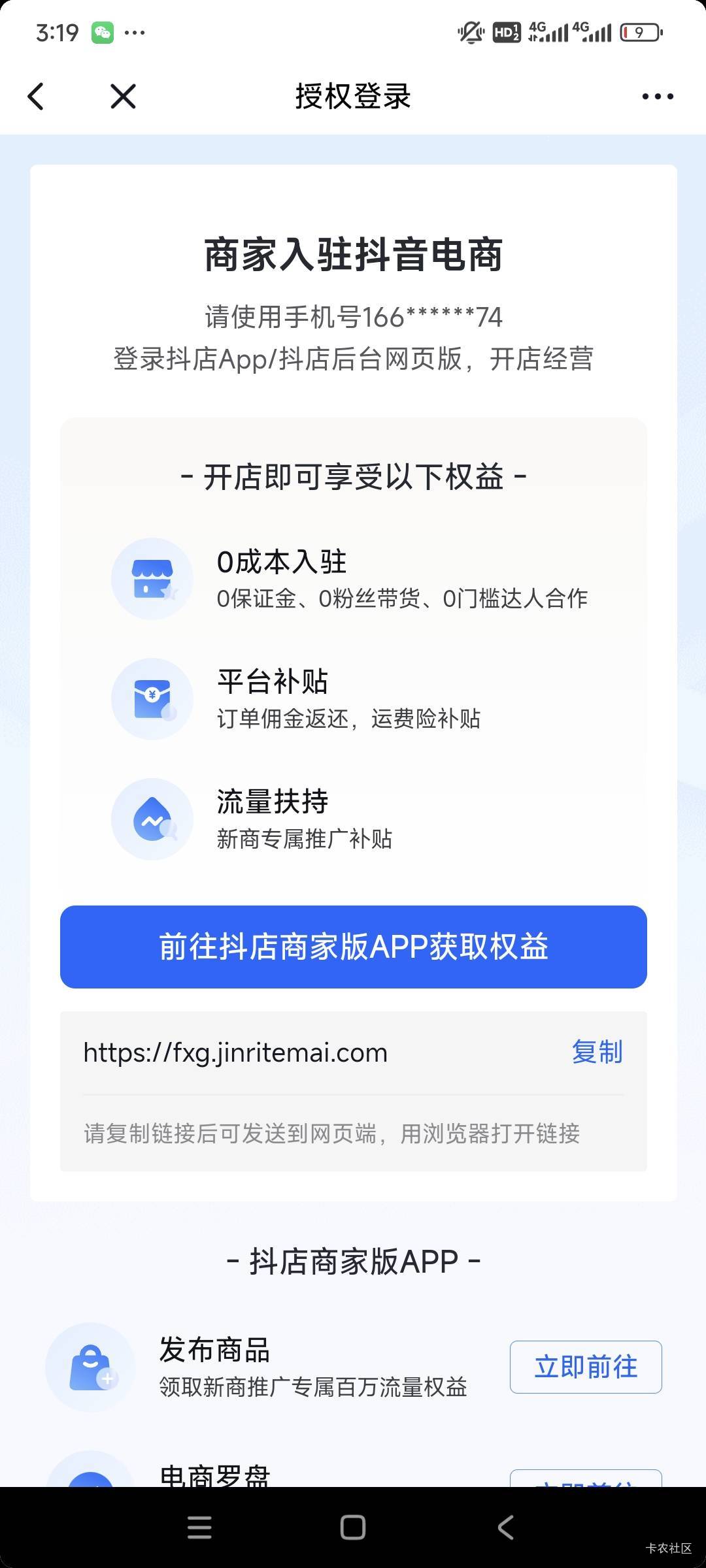Go back using the header arrow

click(36, 97)
